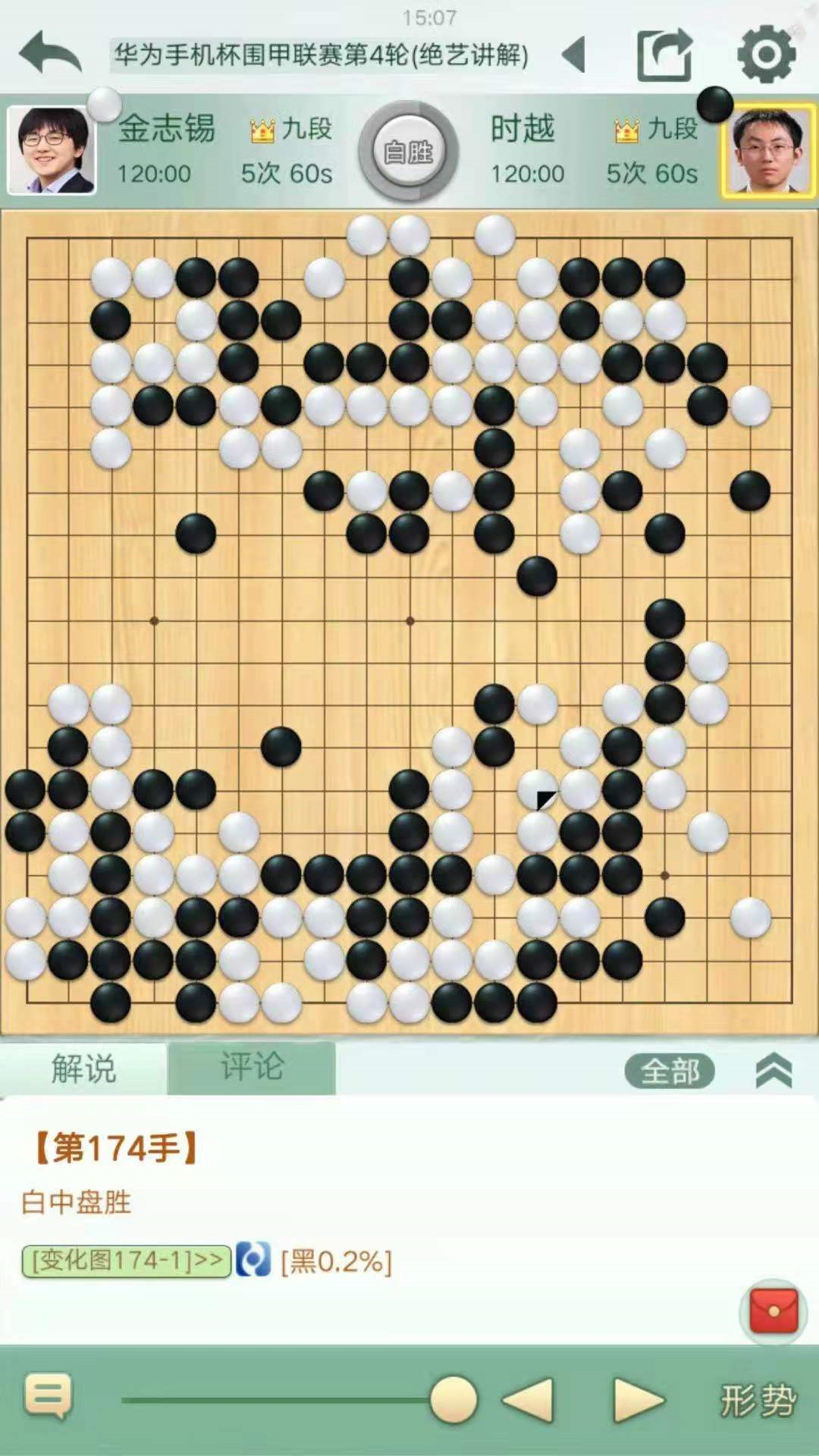Tap the 白胜 result button

tap(409, 152)
